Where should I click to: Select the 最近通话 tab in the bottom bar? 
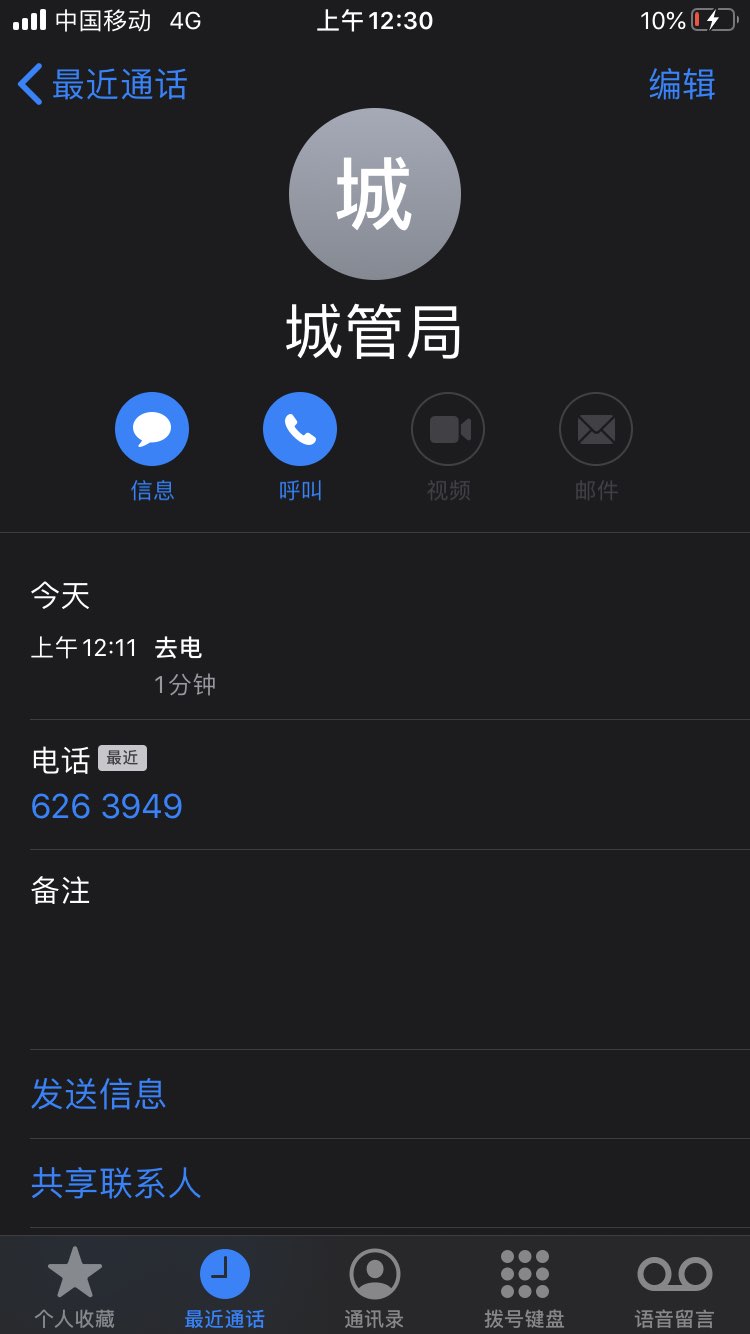(x=225, y=1288)
